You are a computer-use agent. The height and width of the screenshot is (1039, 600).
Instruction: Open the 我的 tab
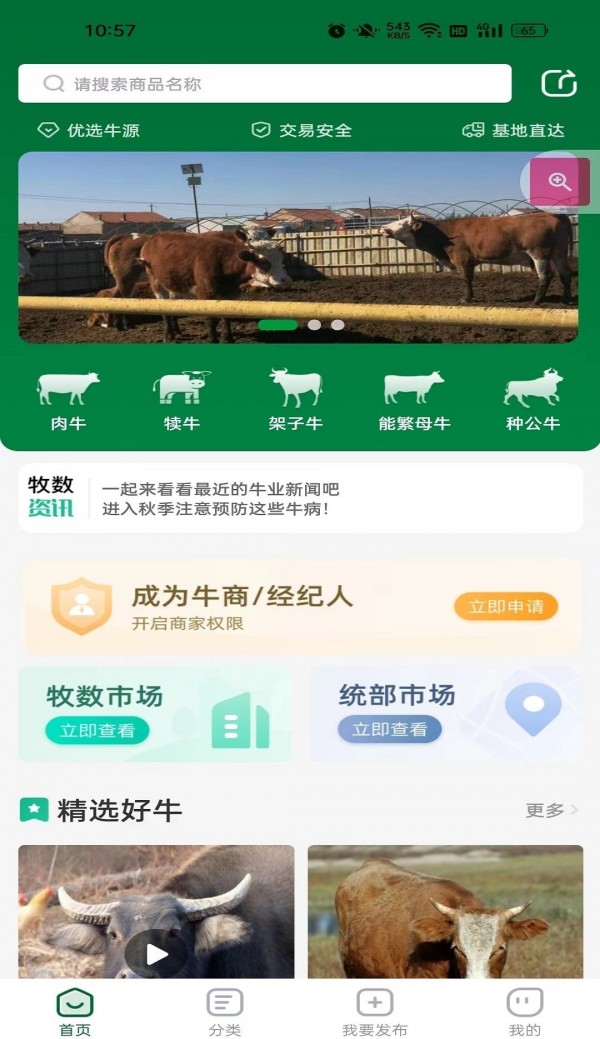524,1012
